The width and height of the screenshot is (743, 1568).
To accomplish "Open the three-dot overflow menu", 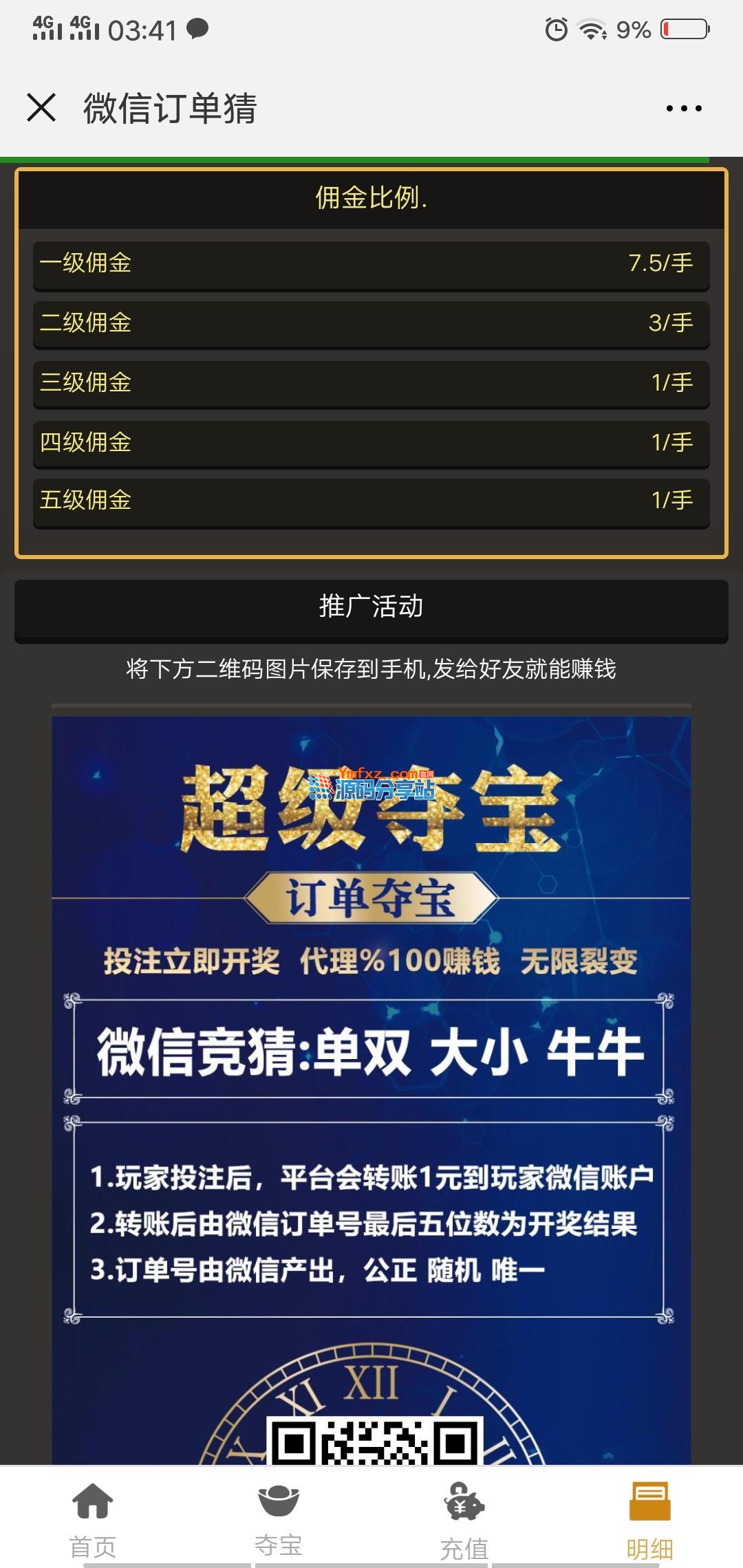I will click(x=684, y=108).
